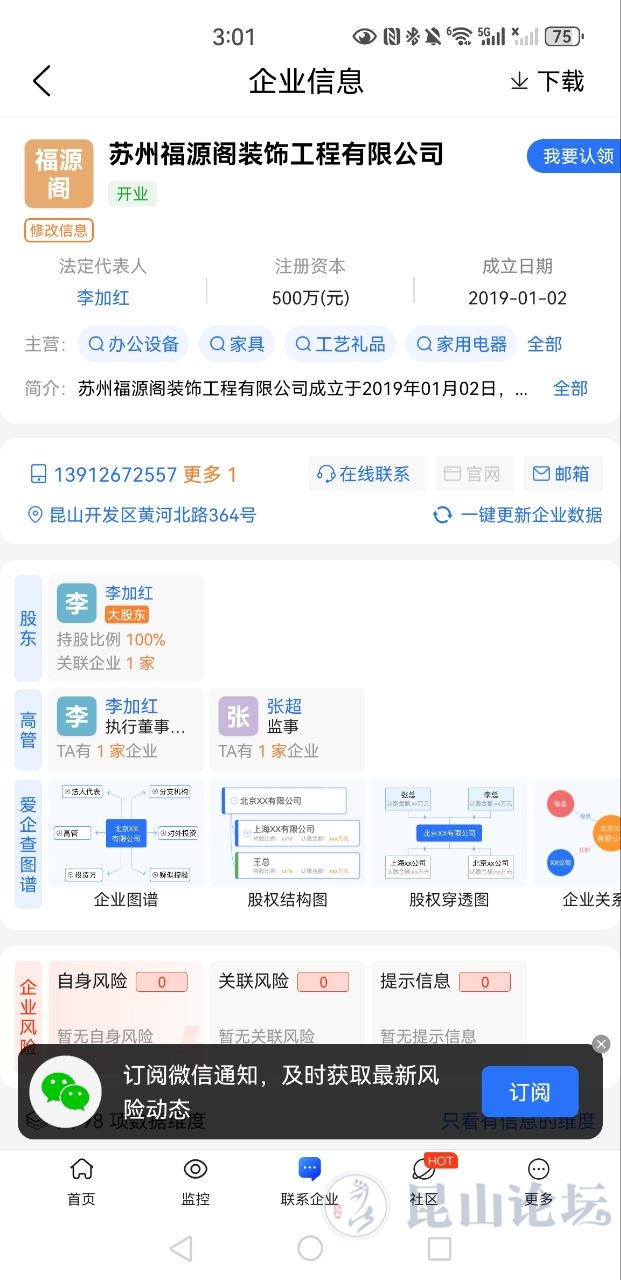Open legal representative 李加红's profile link

[x=103, y=298]
